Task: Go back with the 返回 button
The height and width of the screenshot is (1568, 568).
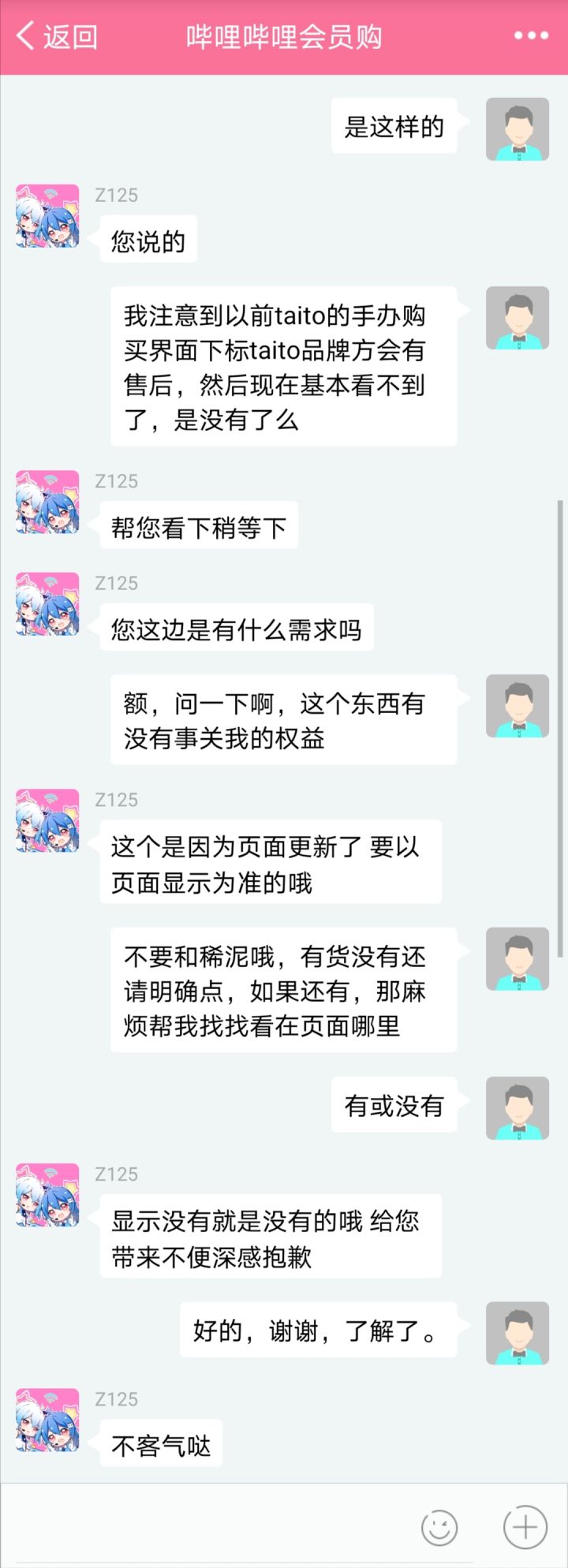Action: [x=57, y=36]
